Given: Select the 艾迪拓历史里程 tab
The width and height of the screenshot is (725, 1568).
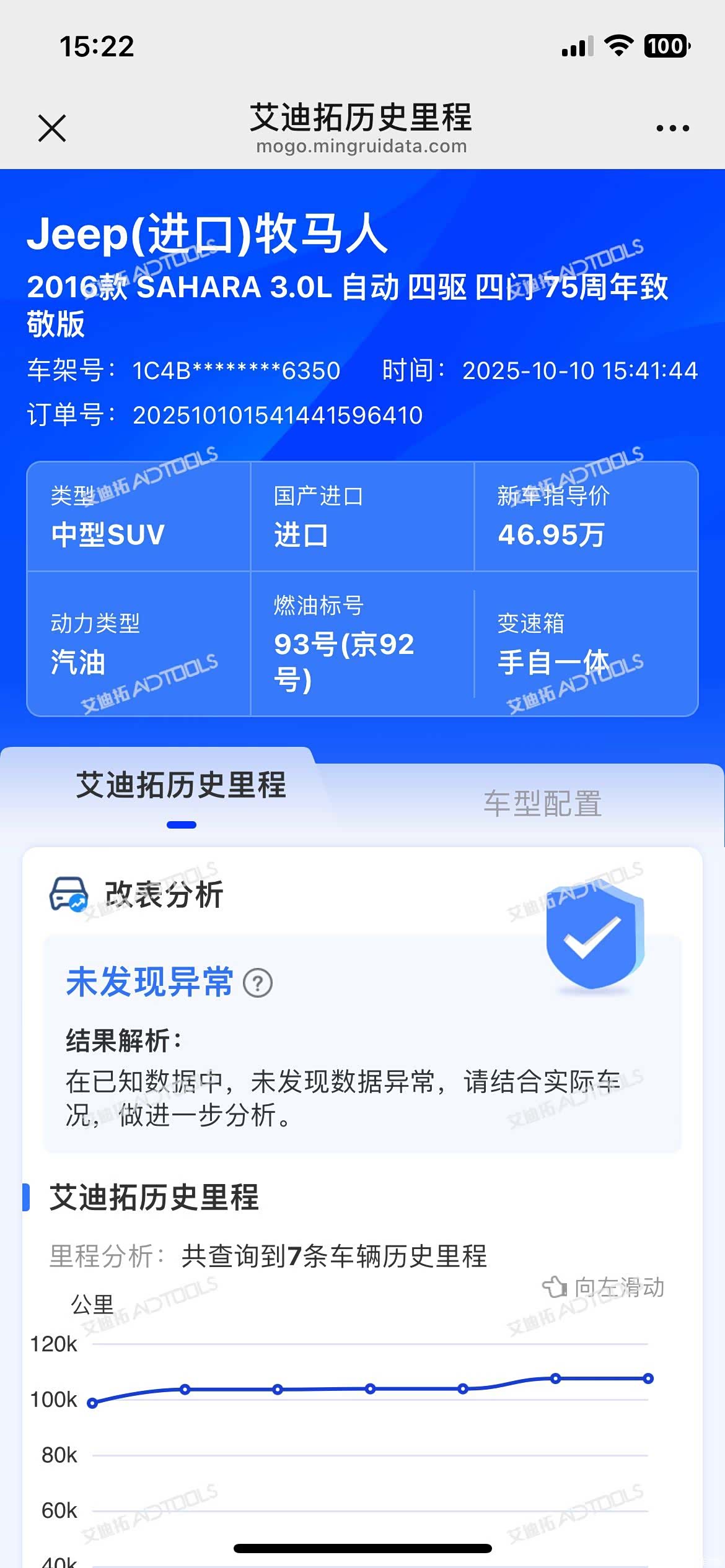Looking at the screenshot, I should (181, 785).
